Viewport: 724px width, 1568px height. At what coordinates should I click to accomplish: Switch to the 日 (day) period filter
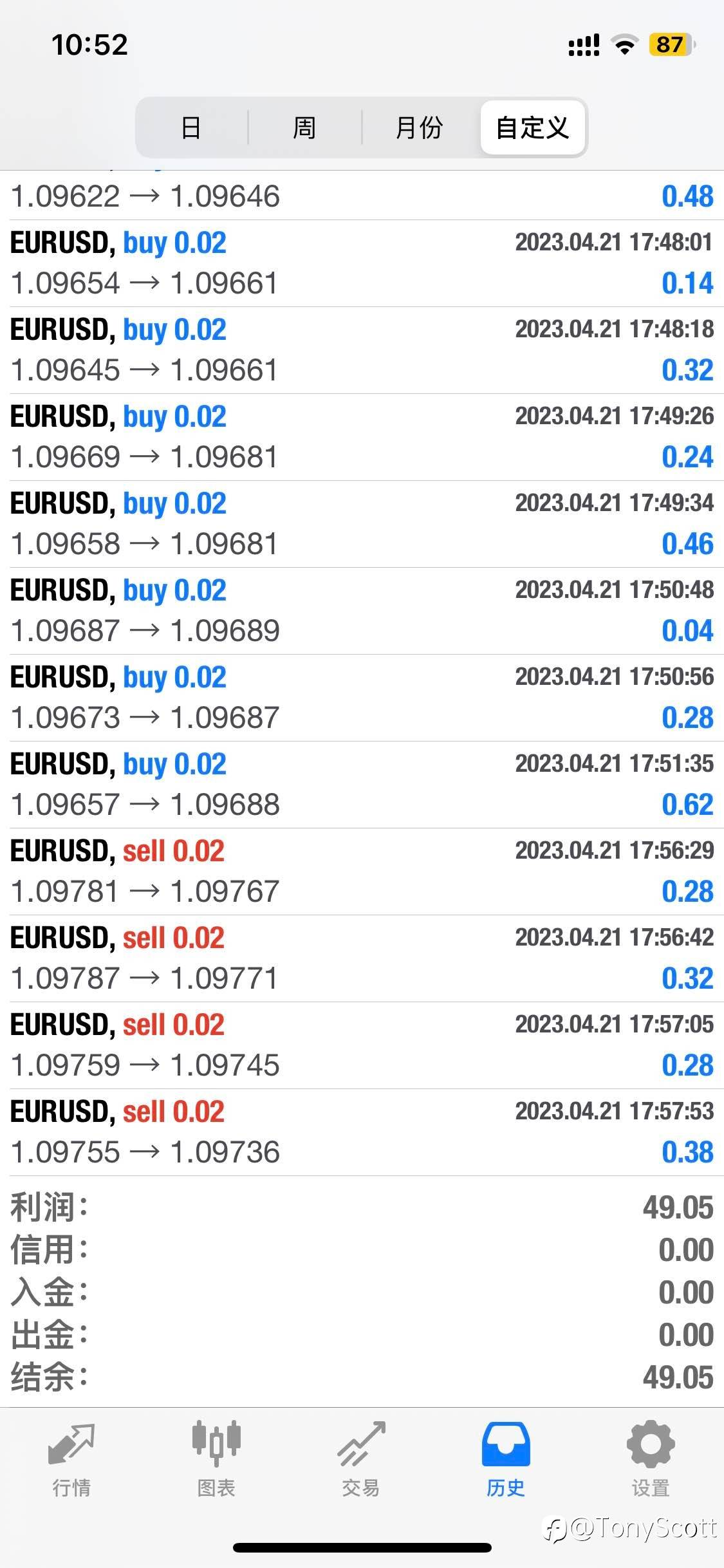click(x=191, y=127)
